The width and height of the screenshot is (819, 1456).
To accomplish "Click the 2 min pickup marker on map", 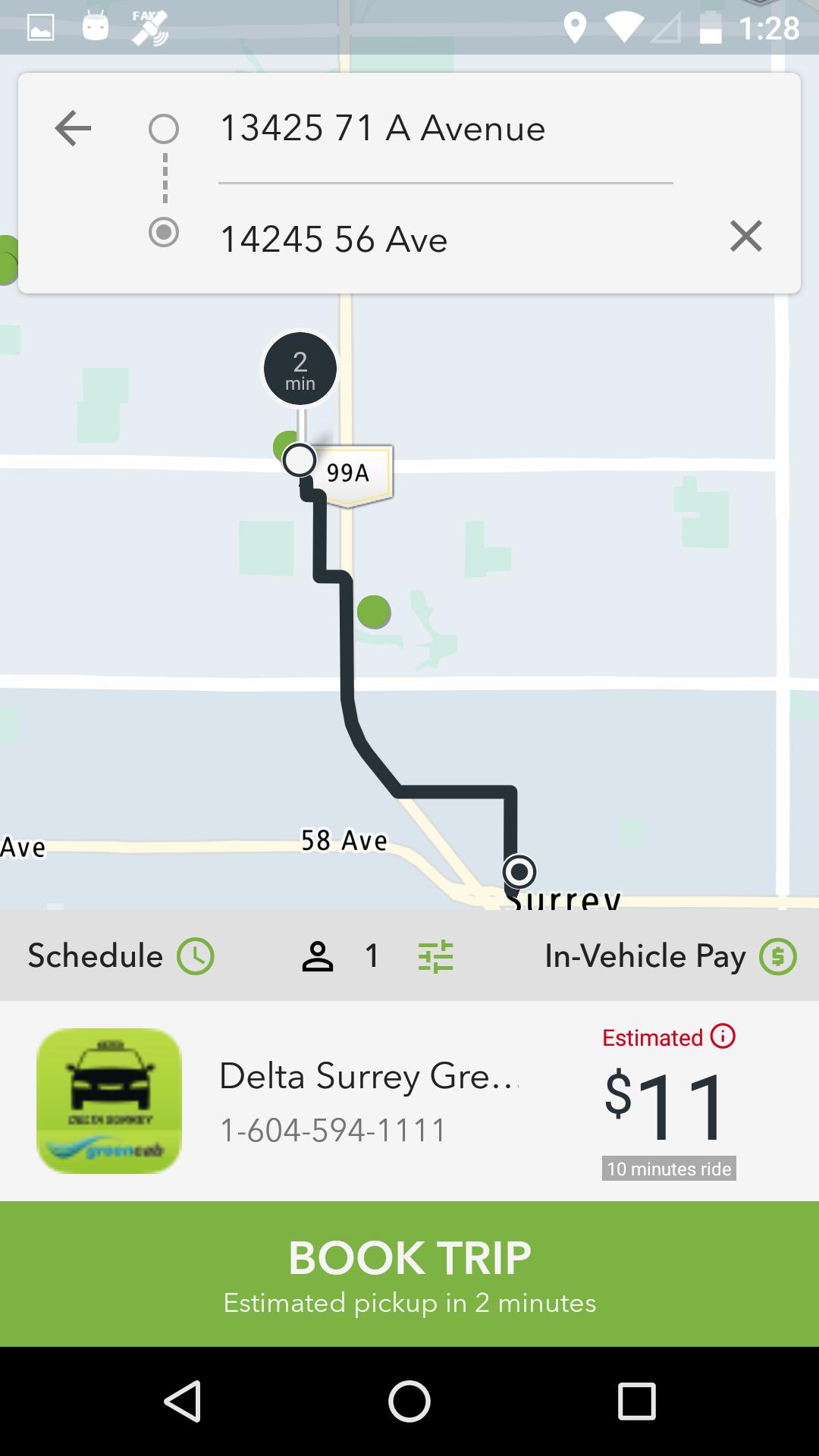I will click(x=300, y=368).
